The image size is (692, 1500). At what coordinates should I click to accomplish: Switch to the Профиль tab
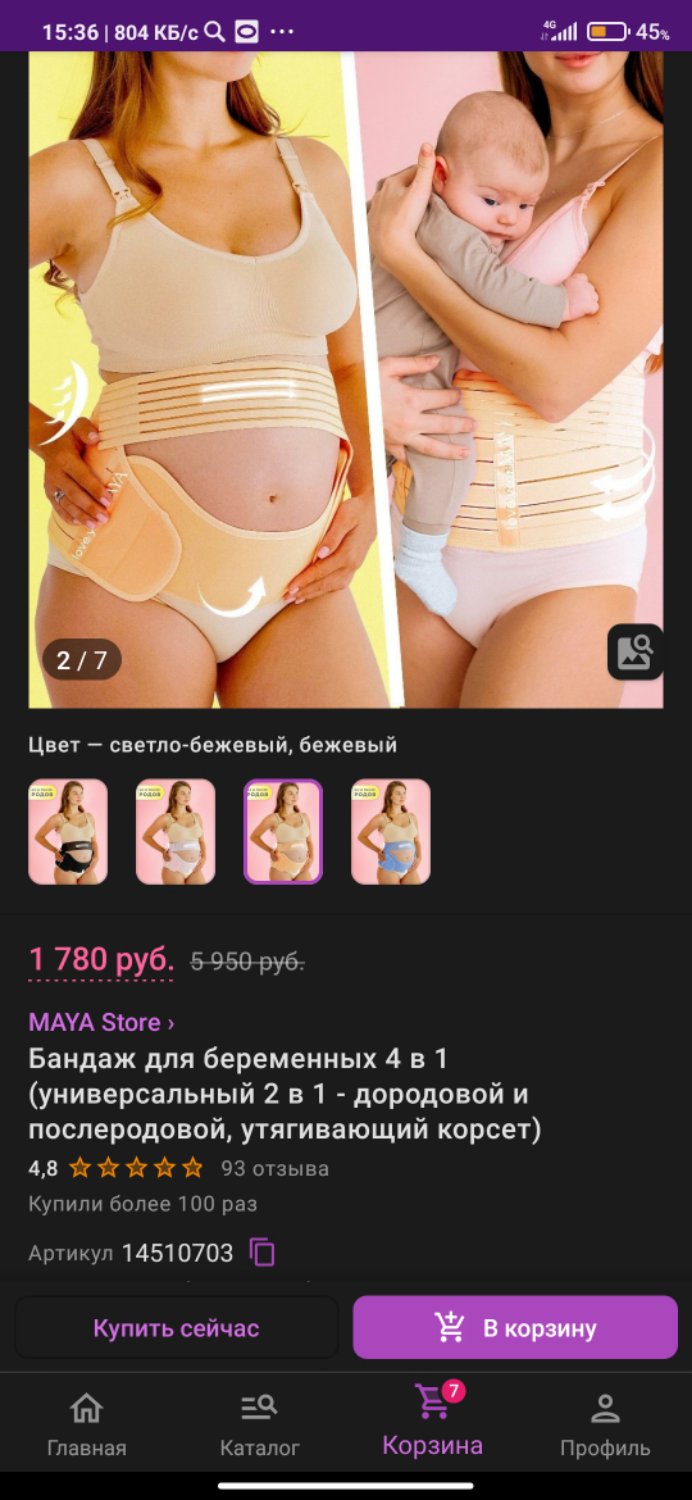[605, 1425]
